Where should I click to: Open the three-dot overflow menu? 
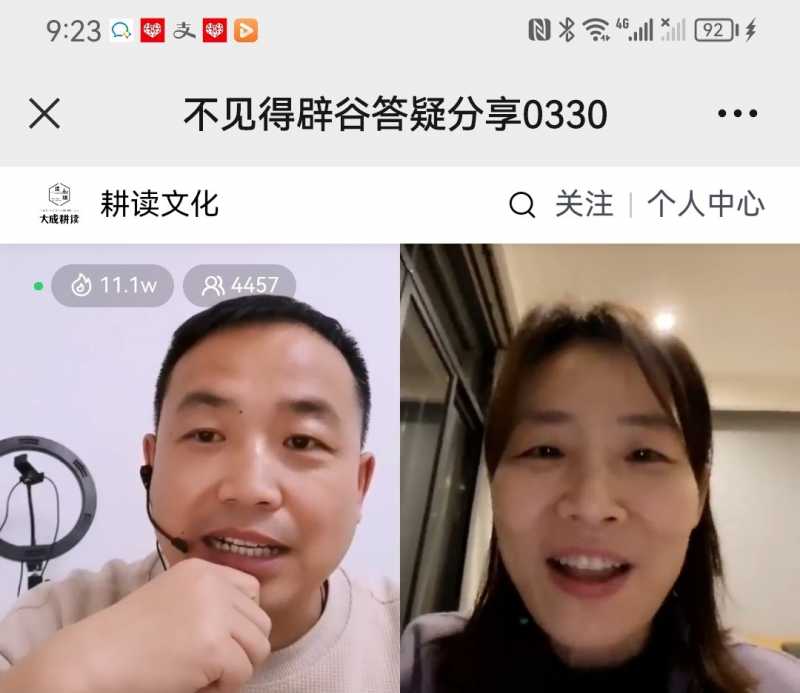(x=737, y=114)
